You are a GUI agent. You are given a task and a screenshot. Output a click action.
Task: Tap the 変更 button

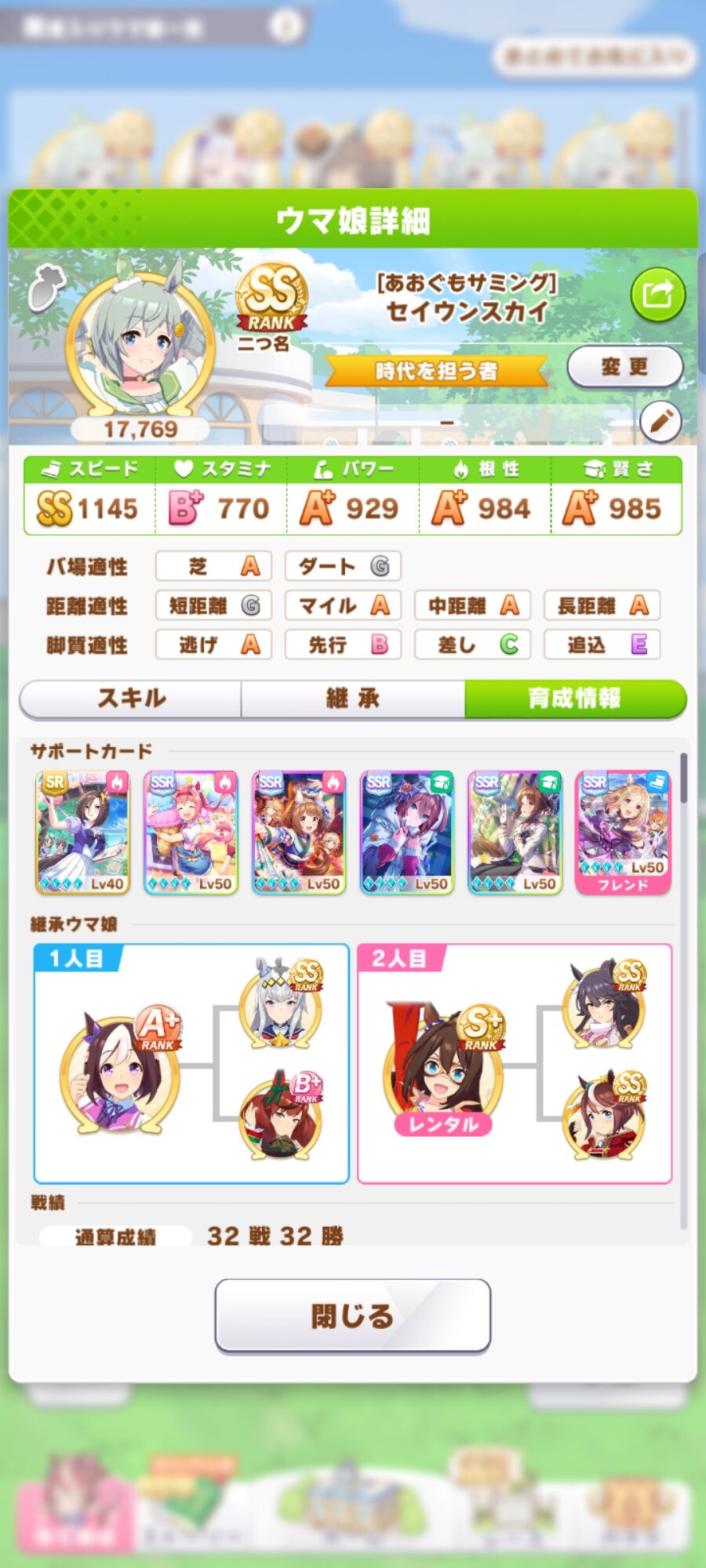(x=624, y=367)
